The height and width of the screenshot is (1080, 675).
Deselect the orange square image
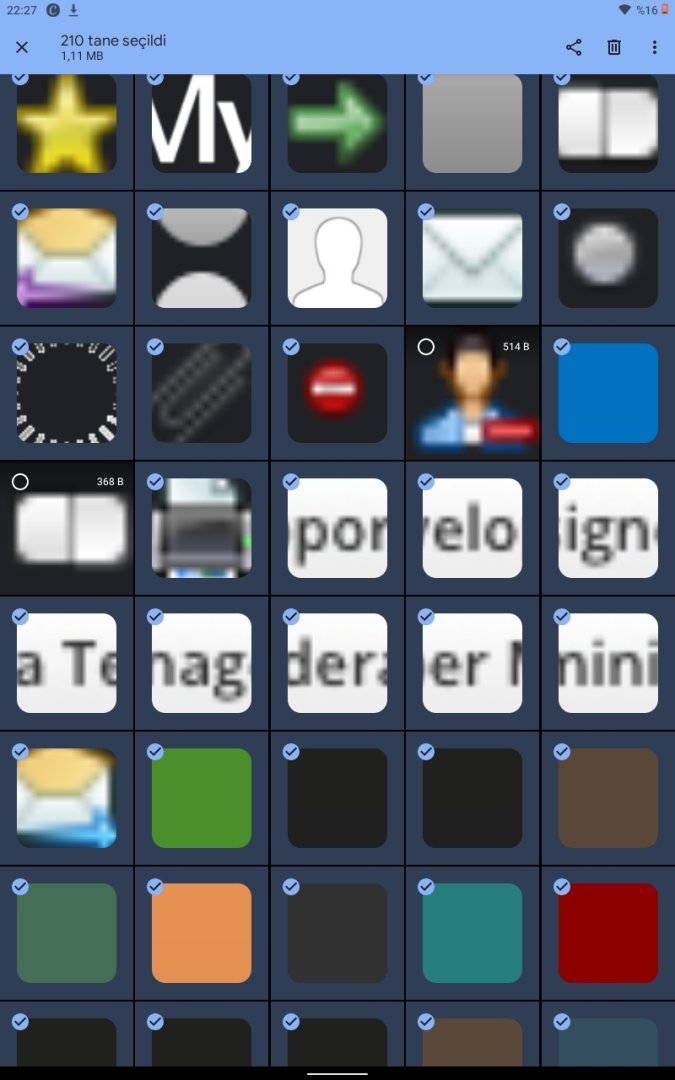pyautogui.click(x=202, y=933)
